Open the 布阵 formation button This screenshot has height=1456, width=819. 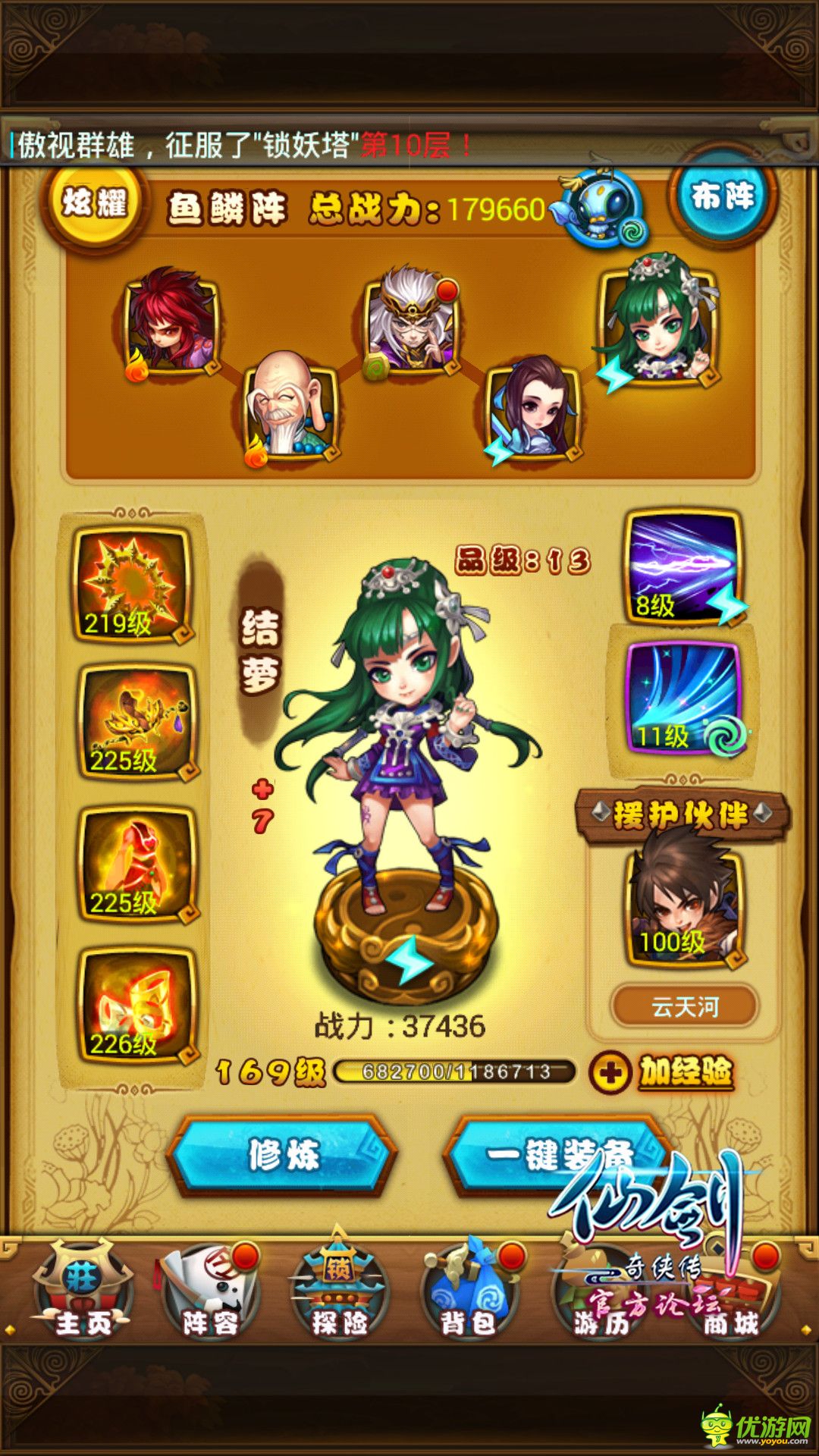tap(722, 197)
